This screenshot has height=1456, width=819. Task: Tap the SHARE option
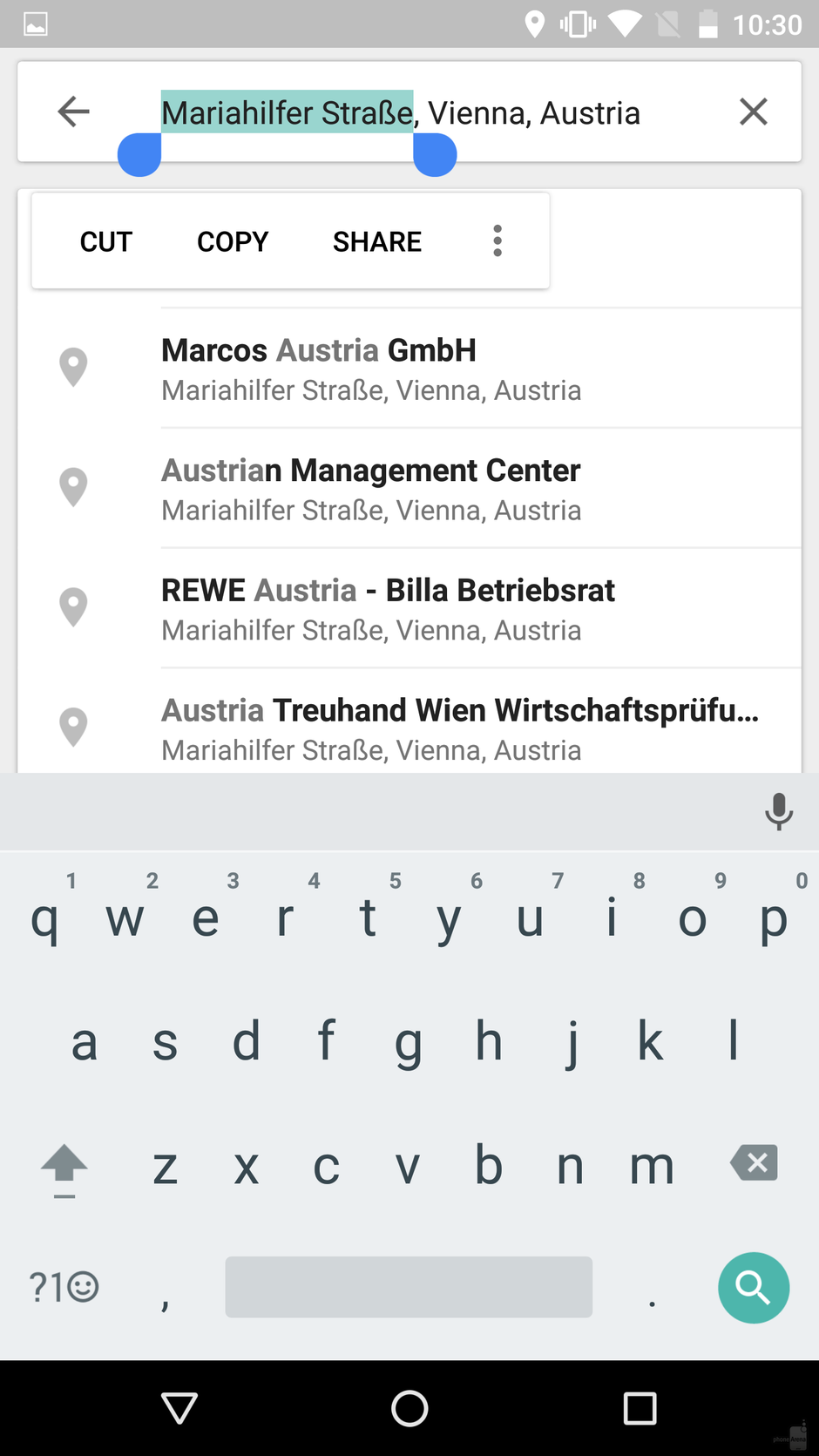click(x=376, y=240)
